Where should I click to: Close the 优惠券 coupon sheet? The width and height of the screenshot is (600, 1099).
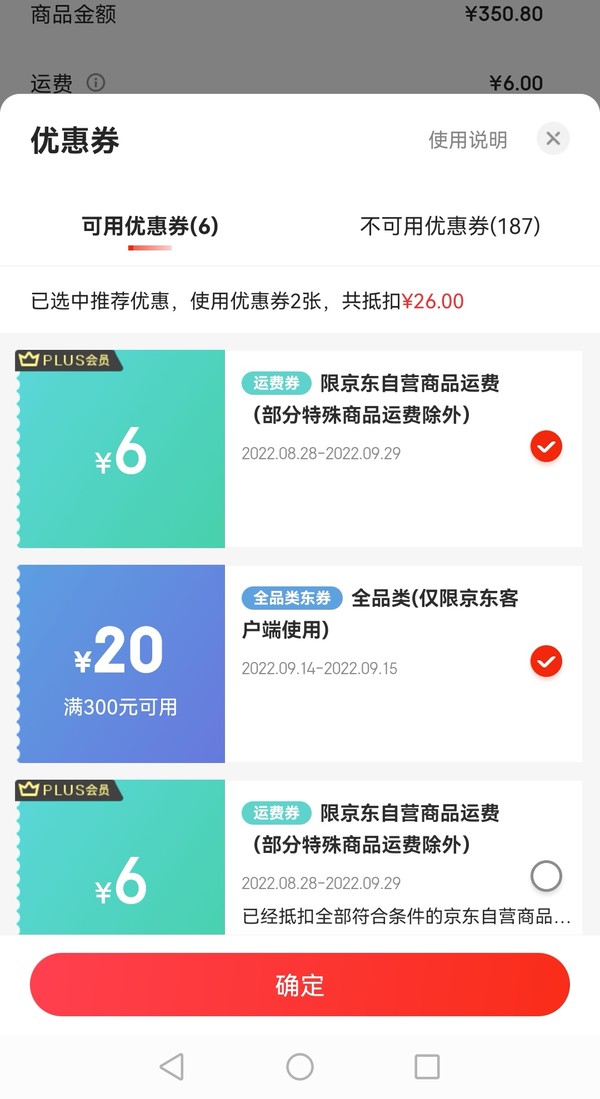coord(553,138)
